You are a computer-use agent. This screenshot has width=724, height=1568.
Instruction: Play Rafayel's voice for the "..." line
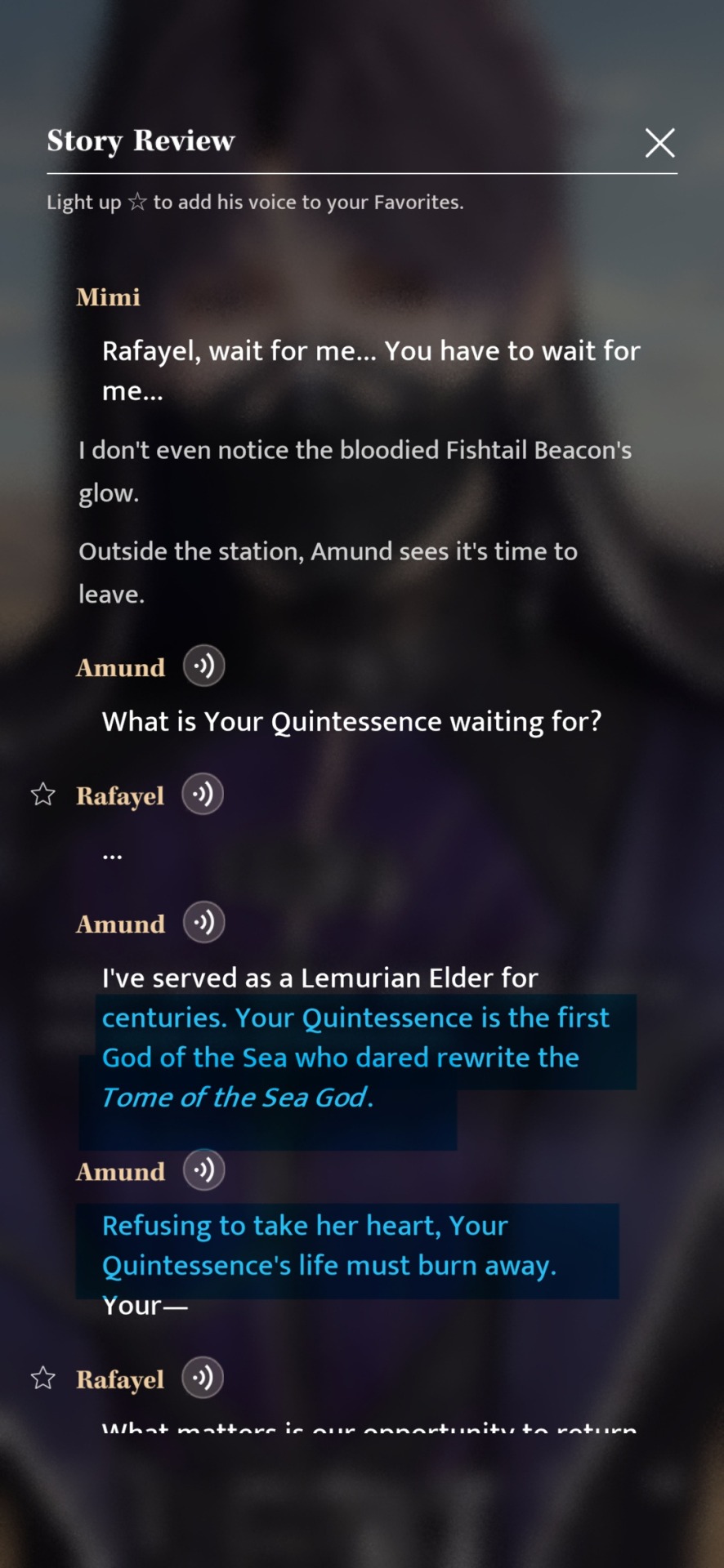click(x=203, y=795)
